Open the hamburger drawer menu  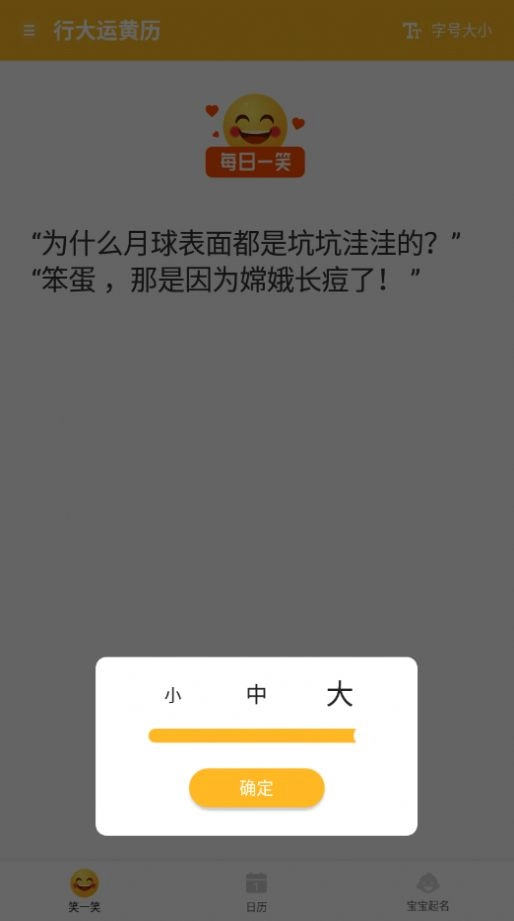pyautogui.click(x=29, y=31)
